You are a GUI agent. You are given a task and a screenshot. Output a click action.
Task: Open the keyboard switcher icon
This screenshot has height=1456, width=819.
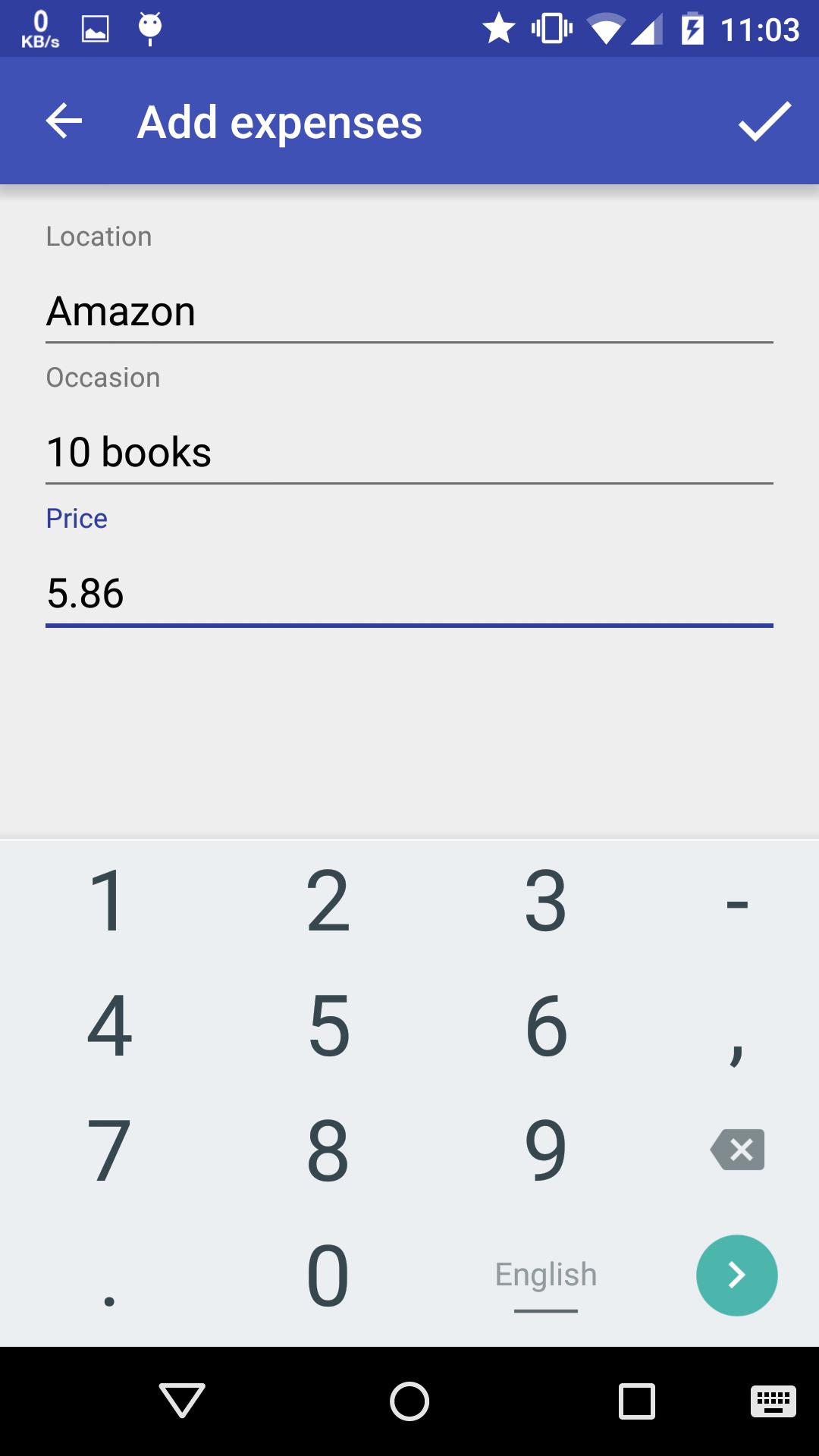pyautogui.click(x=773, y=1401)
